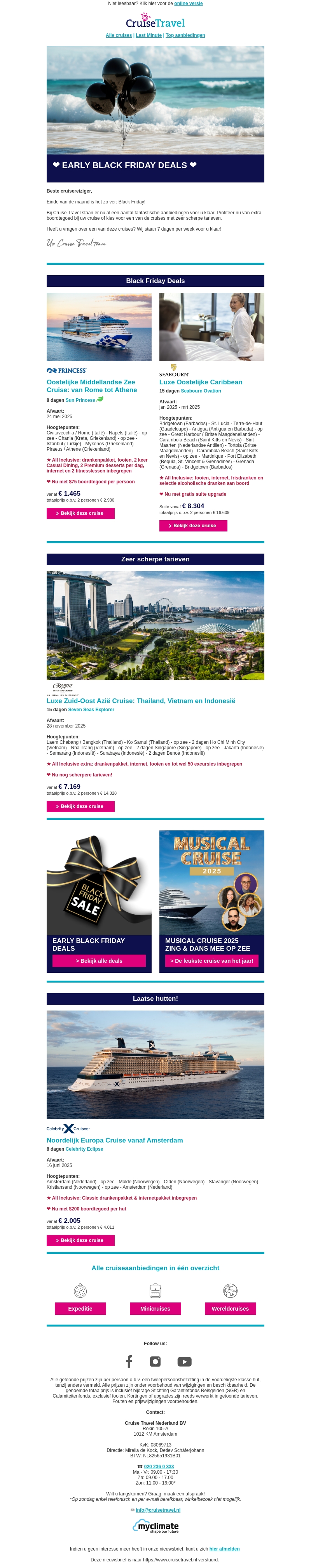Open the Seabourn Ovation ship link

pos(201,391)
